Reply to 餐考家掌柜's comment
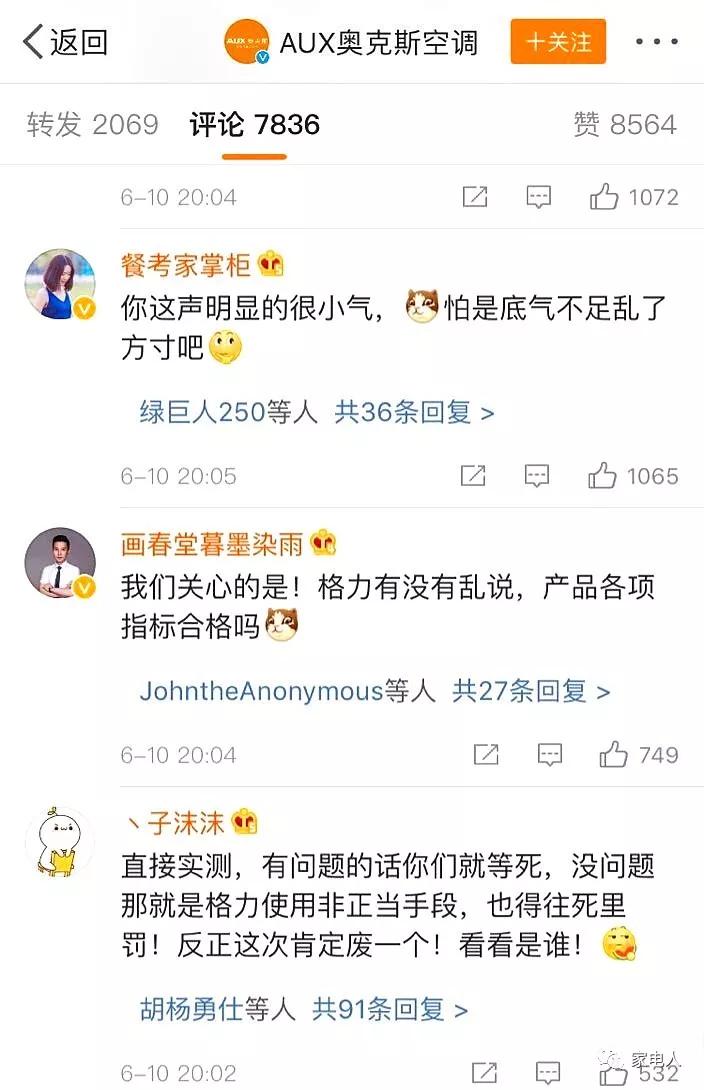Viewport: 704px width, 1090px height. (x=538, y=476)
